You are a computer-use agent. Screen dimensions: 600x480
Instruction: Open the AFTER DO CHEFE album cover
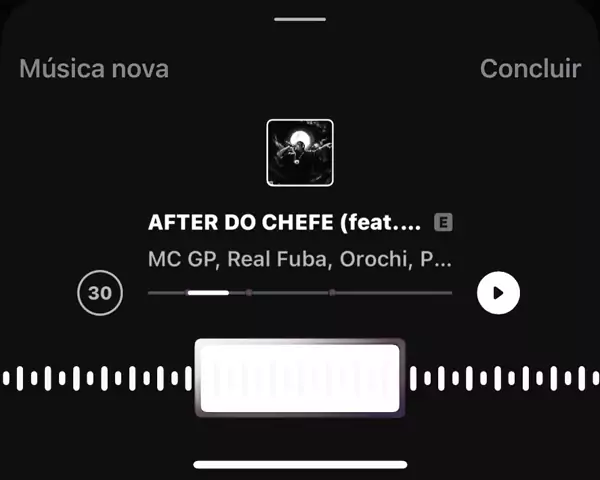click(300, 153)
